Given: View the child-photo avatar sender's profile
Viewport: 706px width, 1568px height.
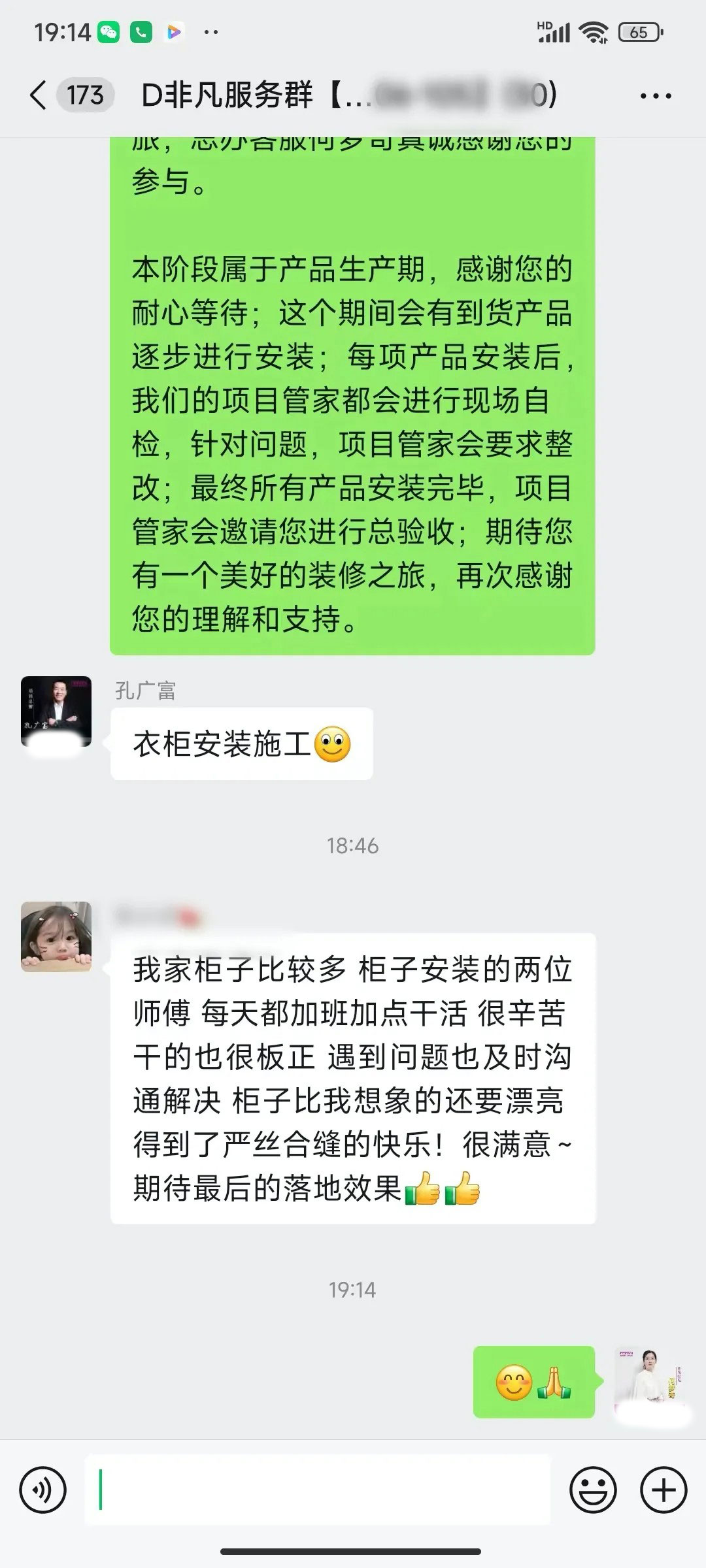Looking at the screenshot, I should click(56, 937).
